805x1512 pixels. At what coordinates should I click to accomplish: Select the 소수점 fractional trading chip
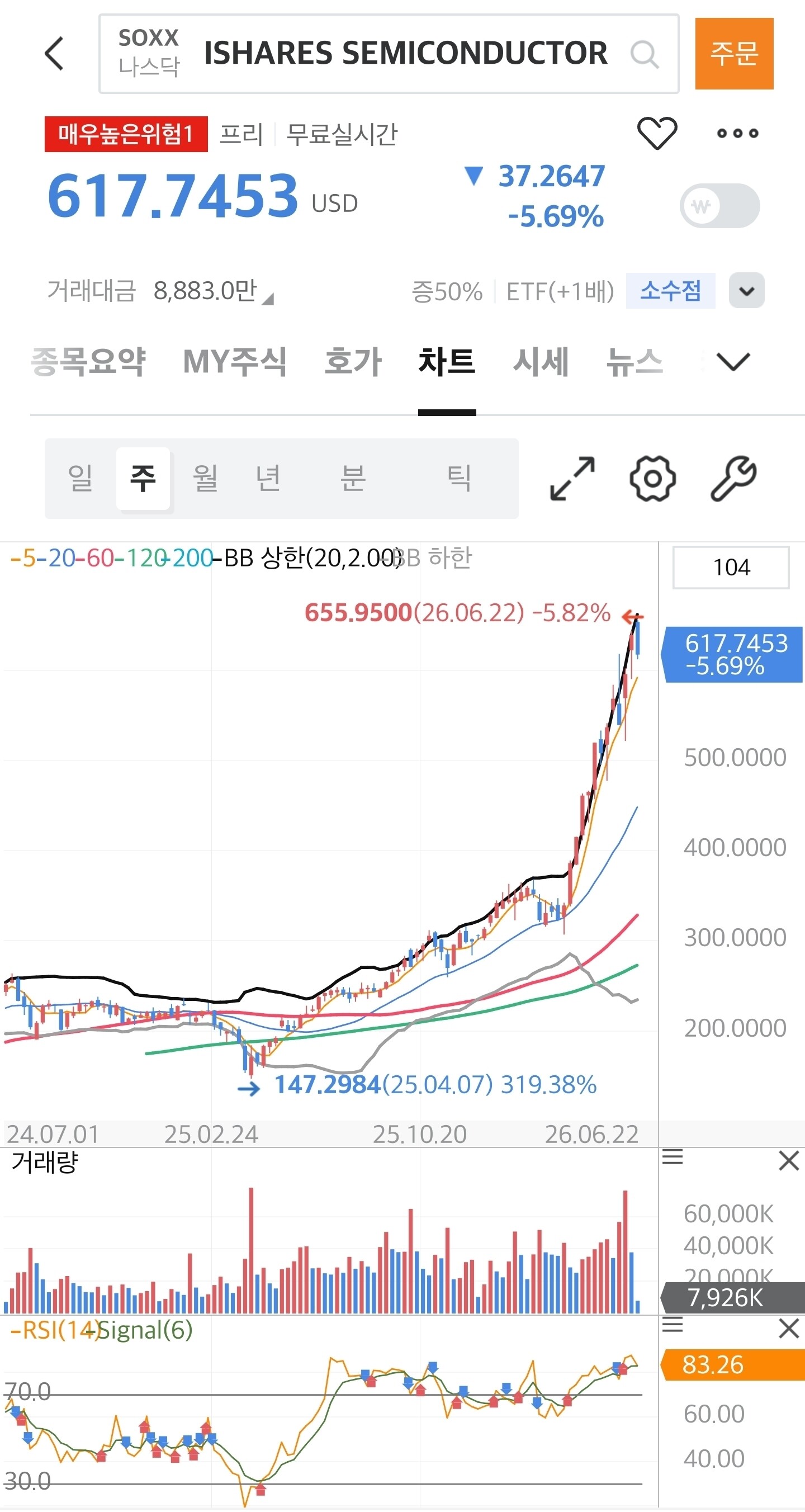coord(670,291)
